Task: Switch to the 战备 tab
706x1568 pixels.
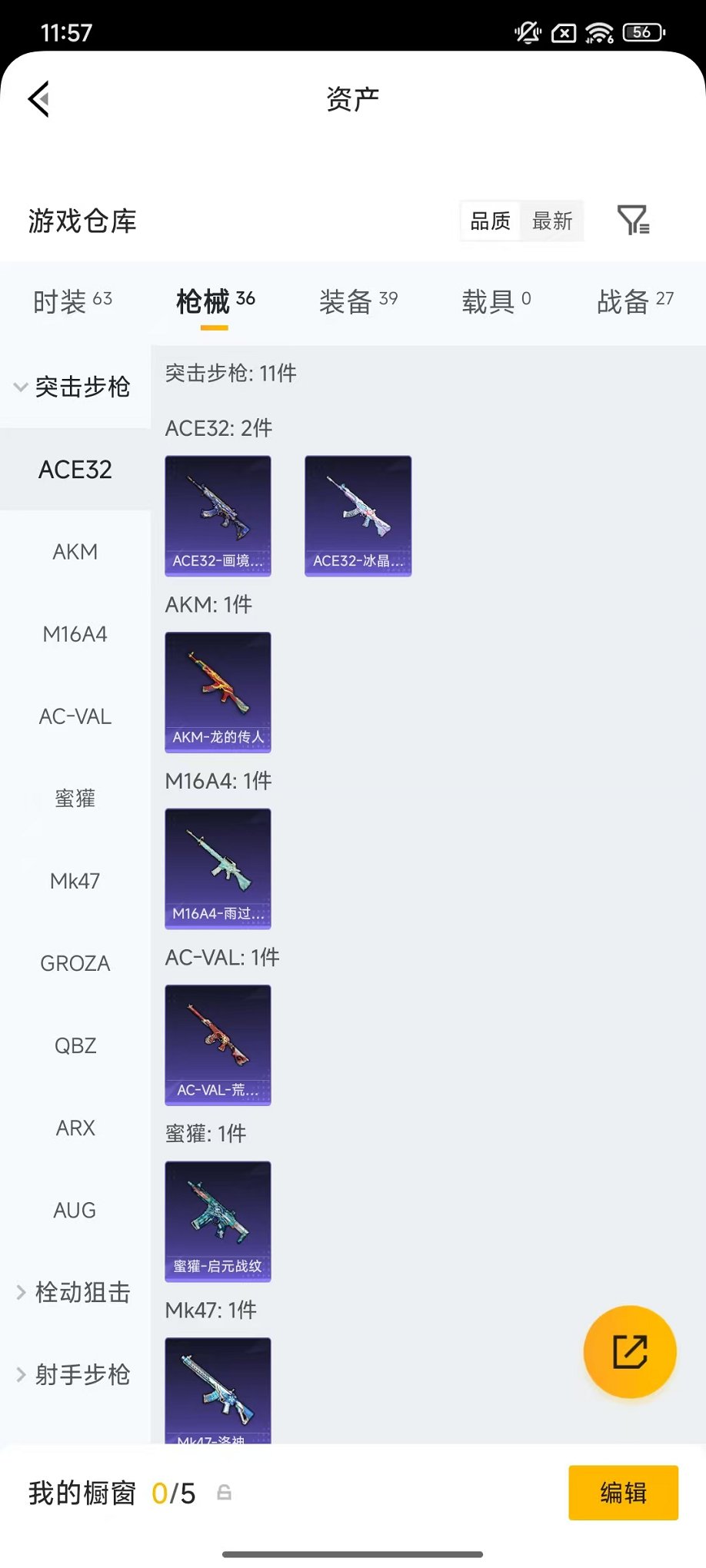Action: 634,301
